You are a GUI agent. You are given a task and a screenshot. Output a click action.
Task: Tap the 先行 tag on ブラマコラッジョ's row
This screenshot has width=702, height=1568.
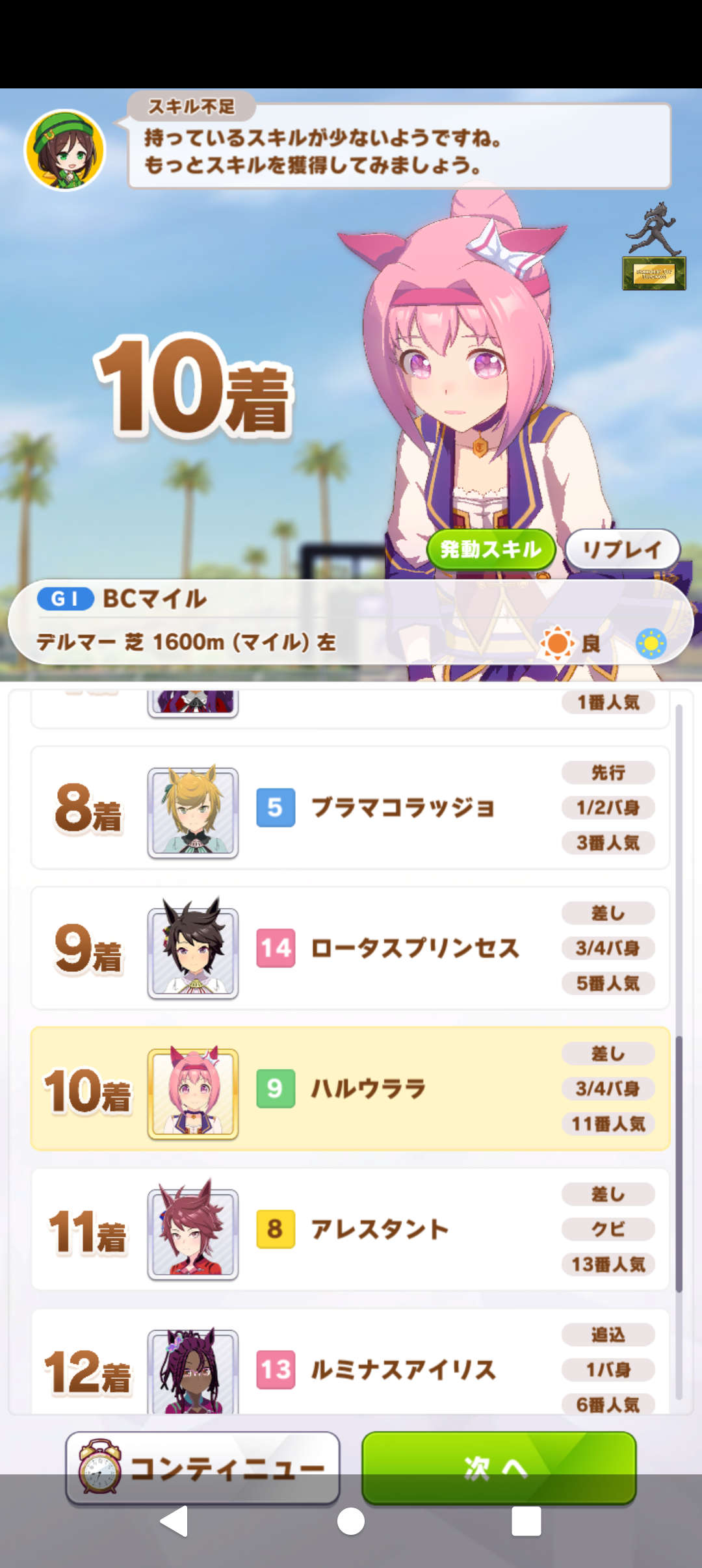[x=608, y=772]
